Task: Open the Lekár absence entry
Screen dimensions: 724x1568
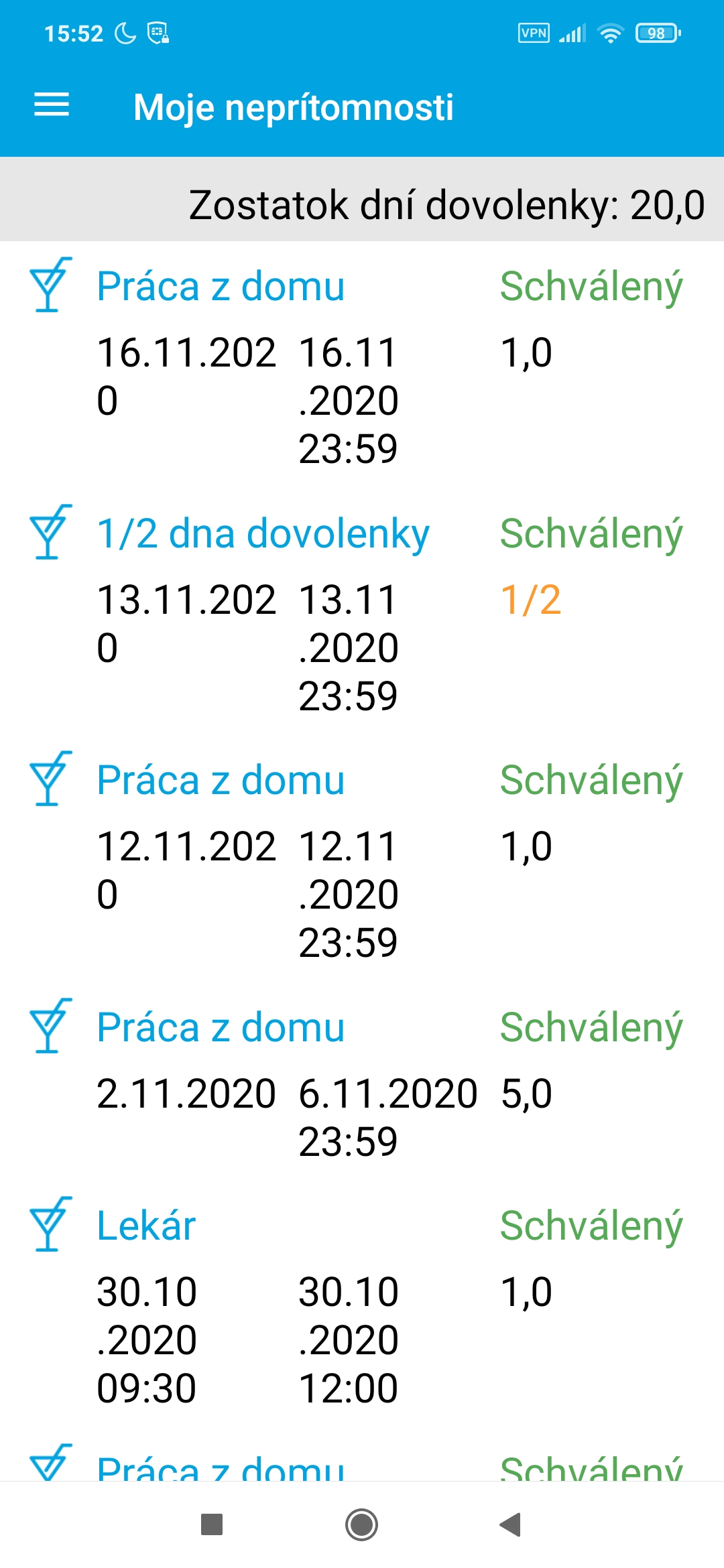Action: (362, 1305)
